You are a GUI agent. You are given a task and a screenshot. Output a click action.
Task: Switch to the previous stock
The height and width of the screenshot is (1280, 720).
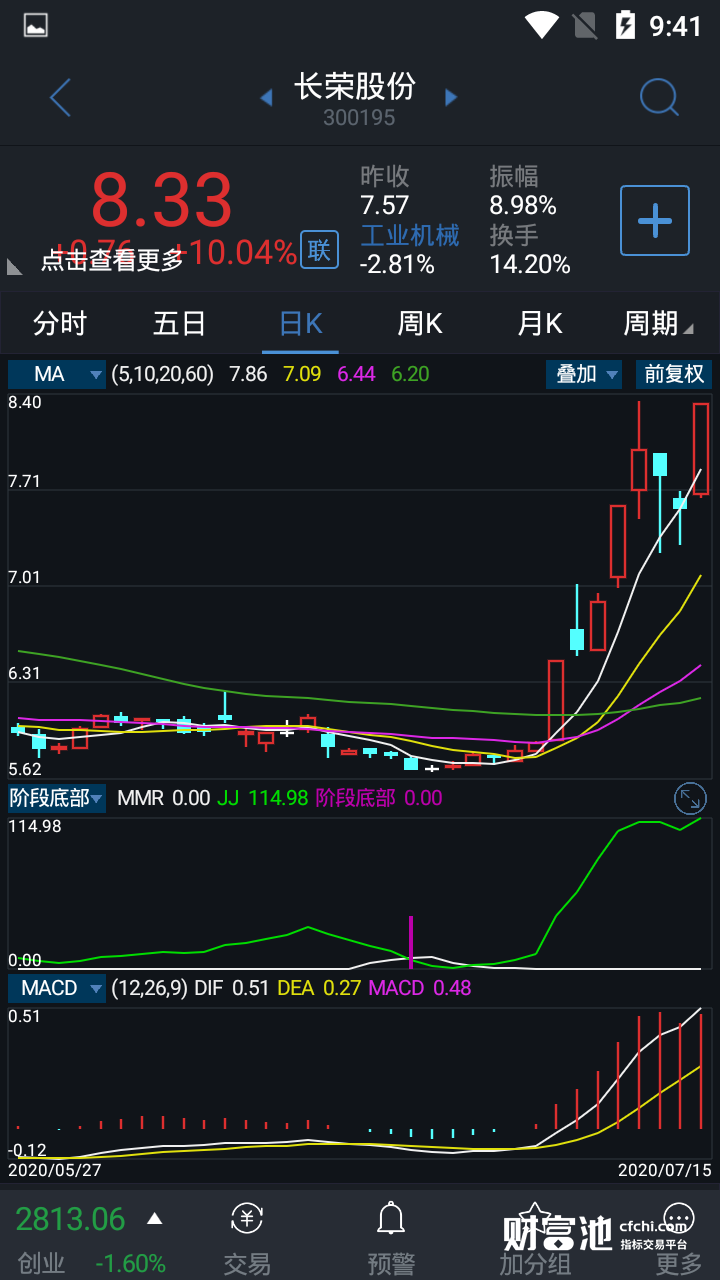click(x=266, y=98)
